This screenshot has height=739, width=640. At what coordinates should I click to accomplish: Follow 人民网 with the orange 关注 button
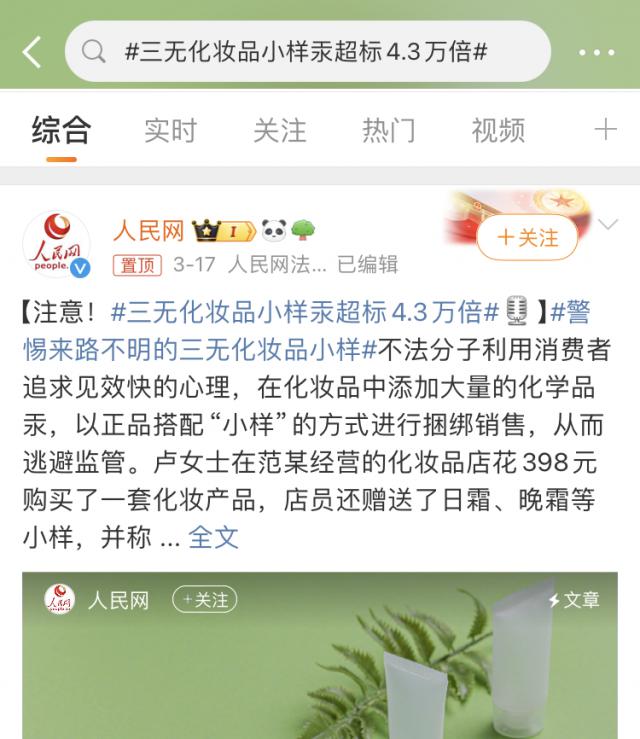tap(528, 238)
